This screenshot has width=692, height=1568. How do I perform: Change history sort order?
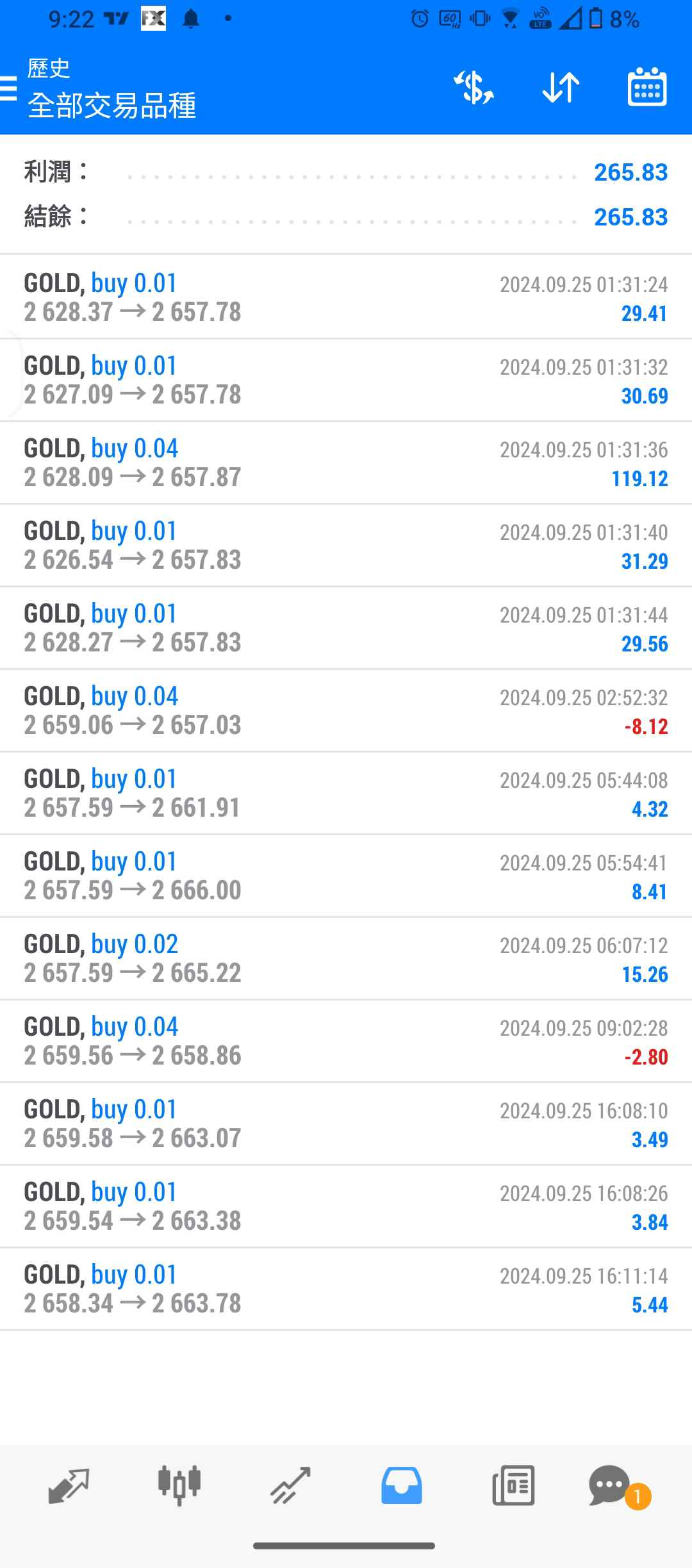point(561,88)
